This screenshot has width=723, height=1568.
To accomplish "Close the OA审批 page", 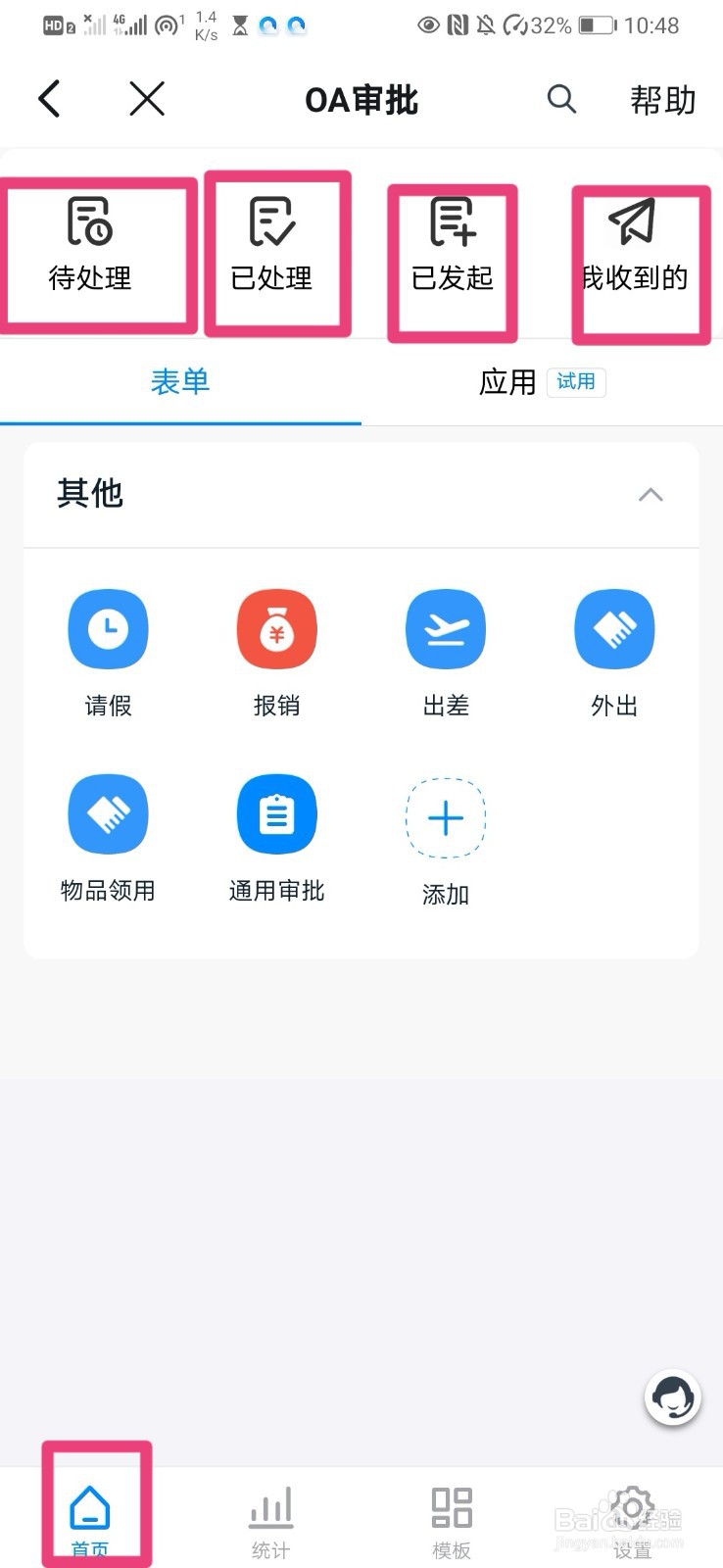I will coord(147,99).
